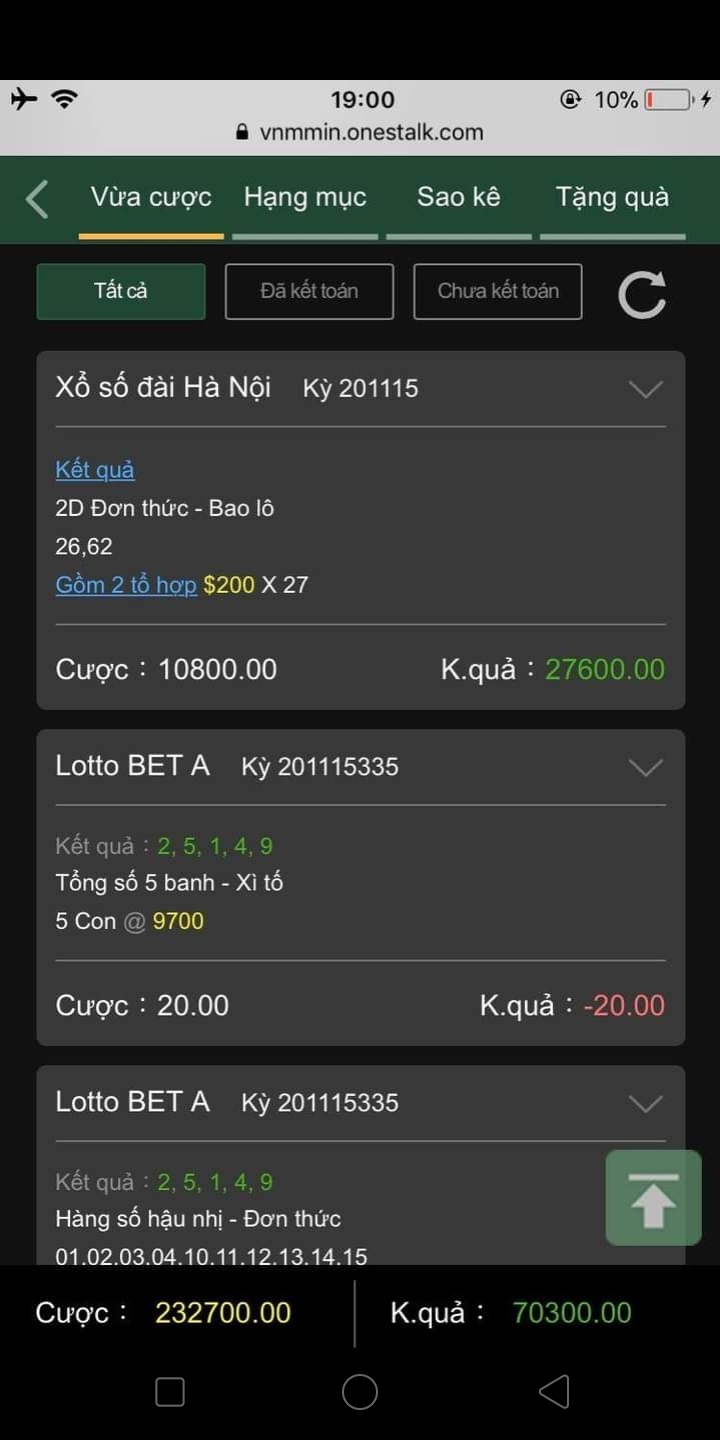Open the Kết quả link
720x1440 pixels.
(95, 469)
